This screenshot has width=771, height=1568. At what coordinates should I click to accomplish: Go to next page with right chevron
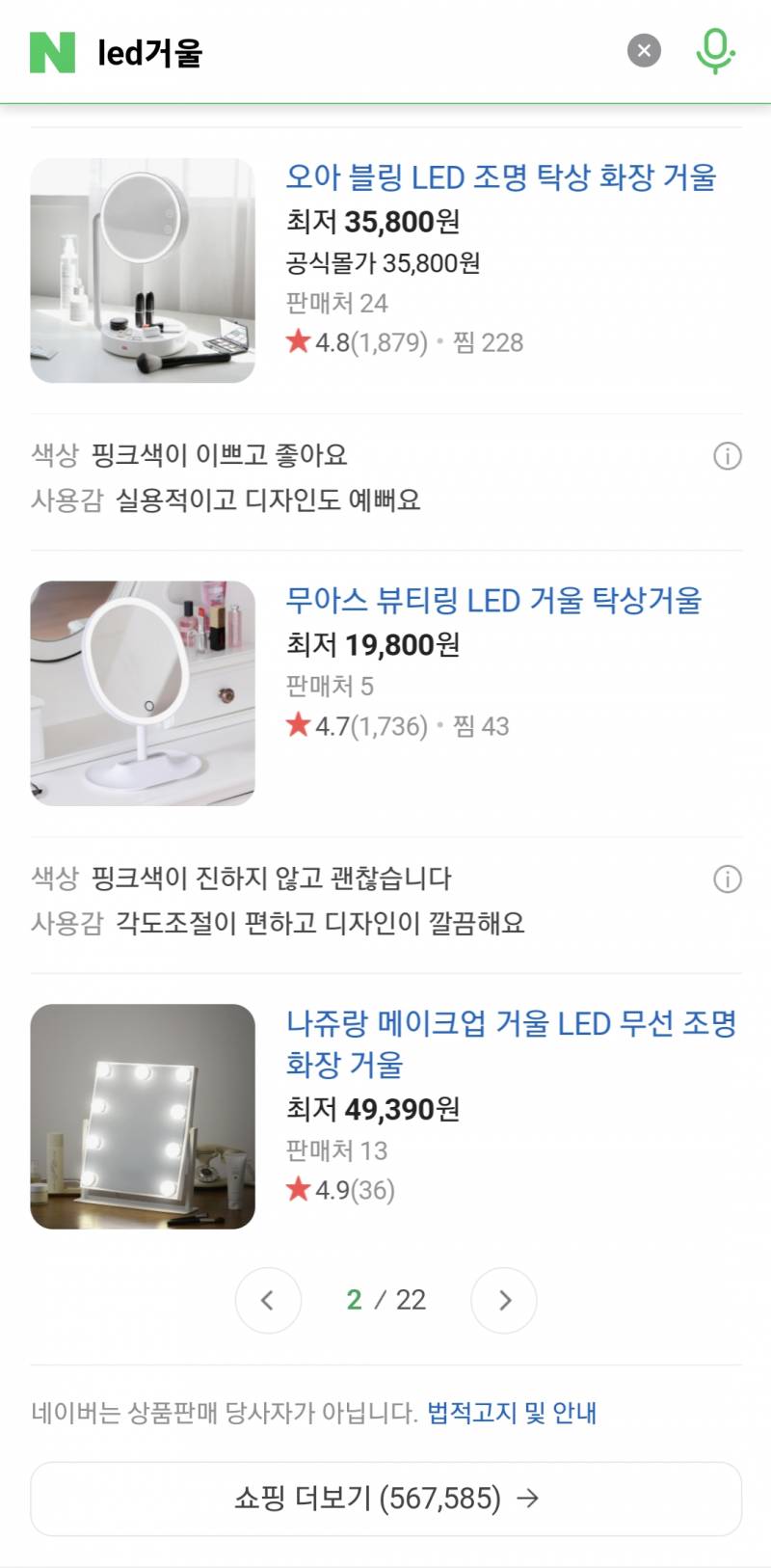point(503,1300)
